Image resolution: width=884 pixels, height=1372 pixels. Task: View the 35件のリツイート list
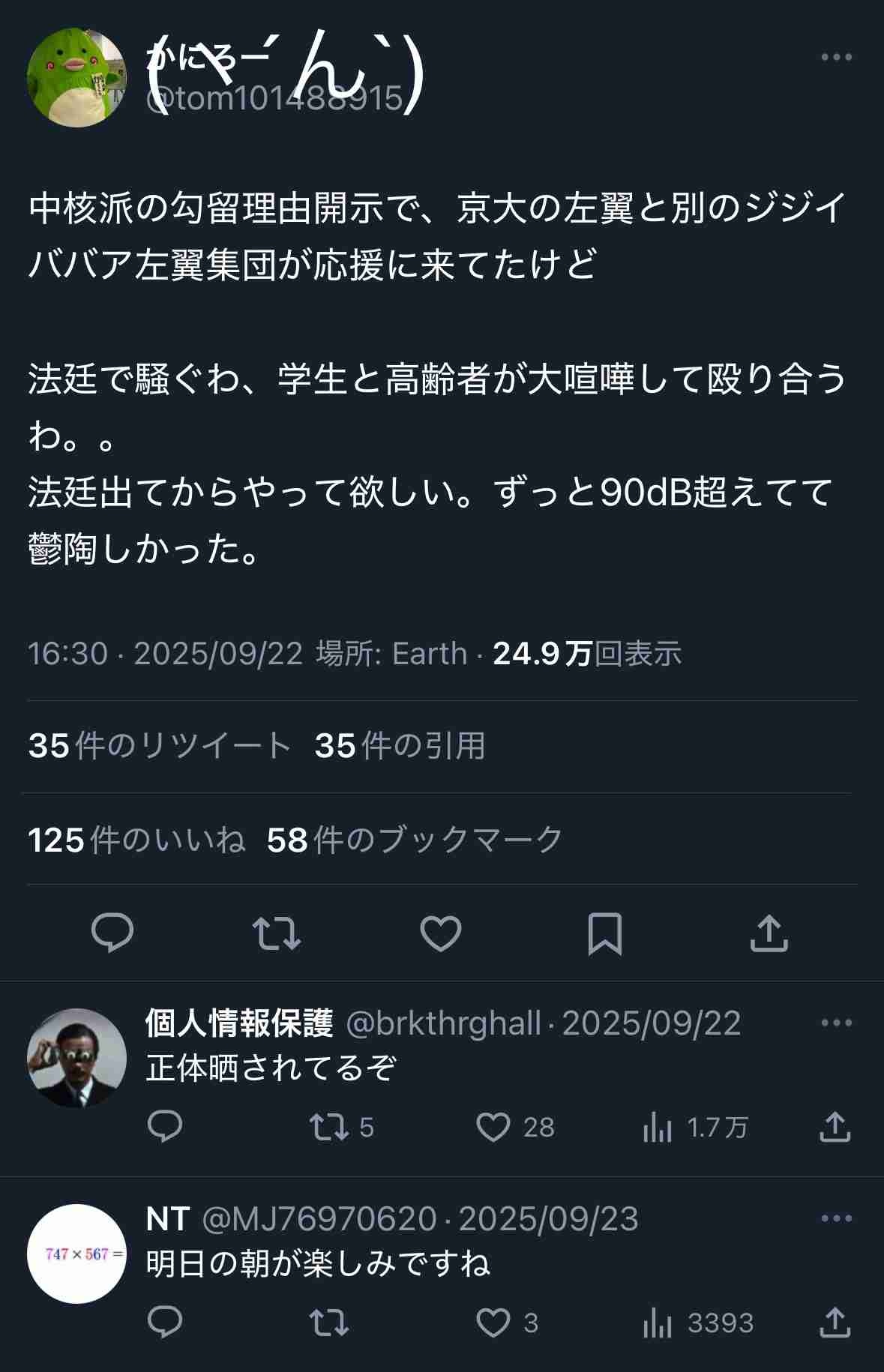(160, 746)
